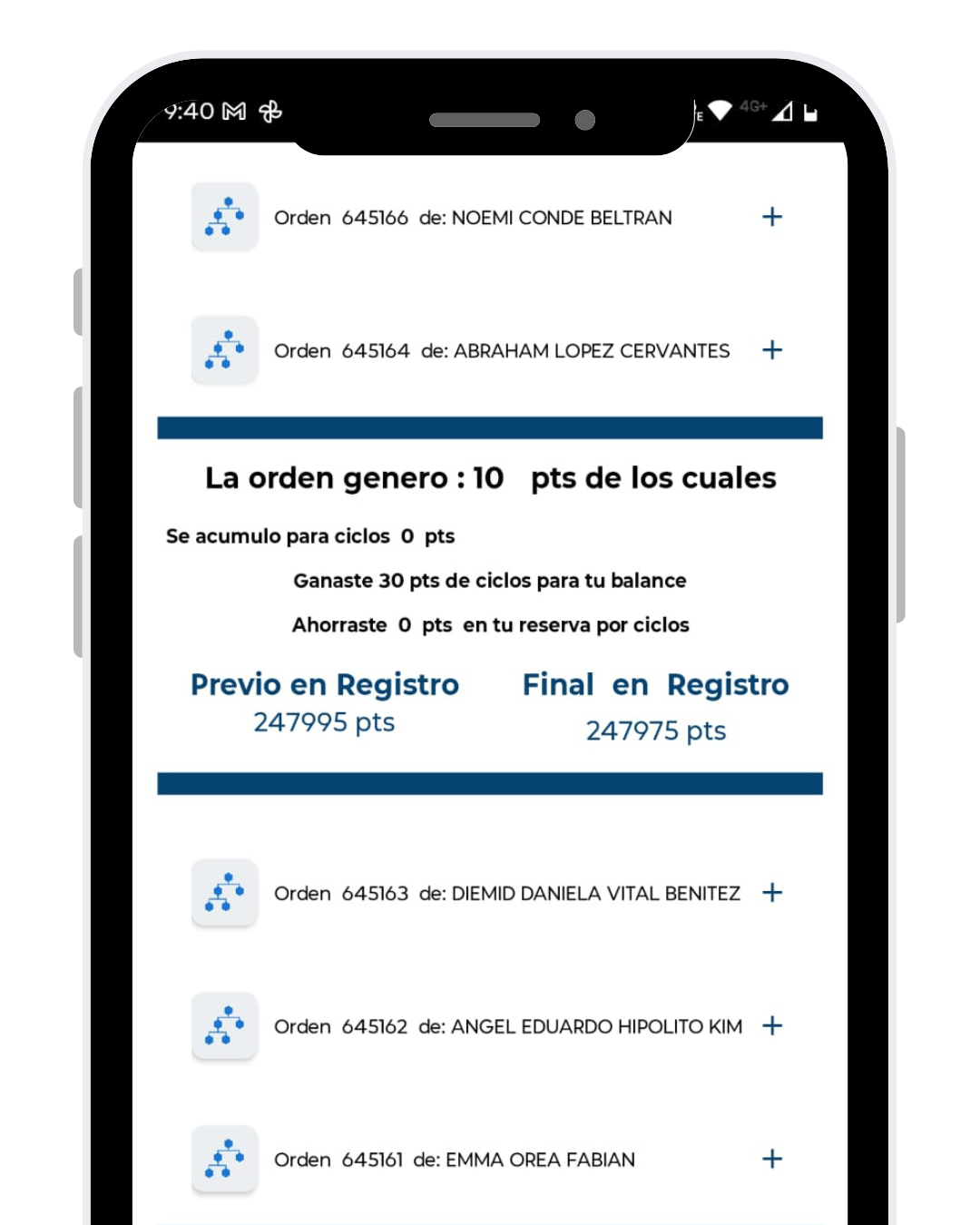Expand order 645163 of Diemid Daniela Vital
Viewport: 980px width, 1225px height.
771,893
